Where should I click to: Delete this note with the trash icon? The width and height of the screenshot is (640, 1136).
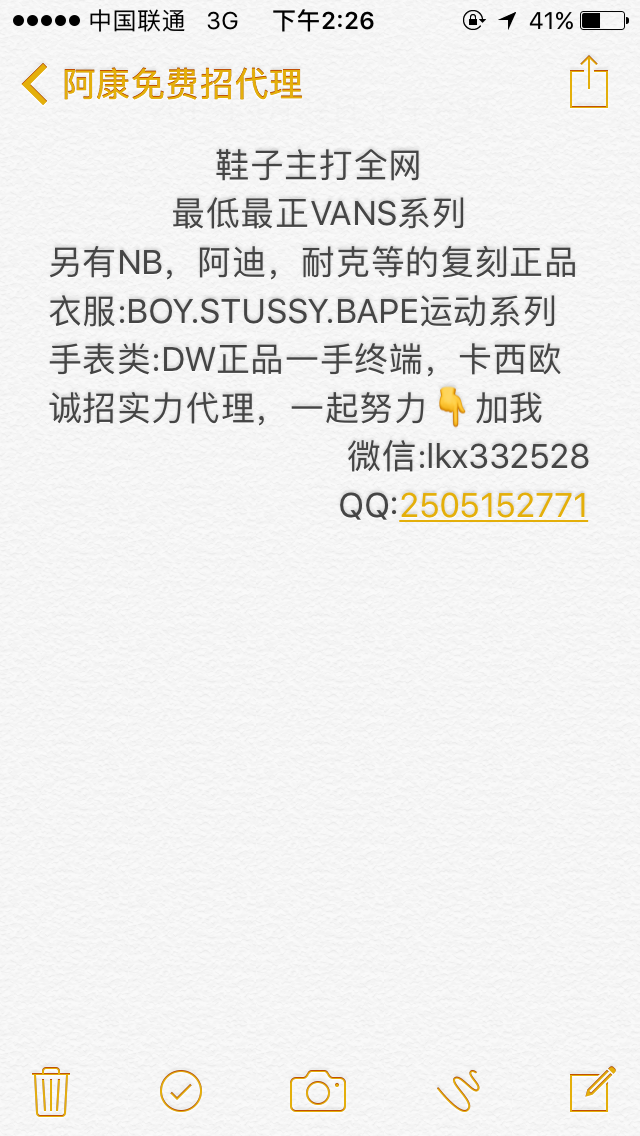coord(50,1090)
